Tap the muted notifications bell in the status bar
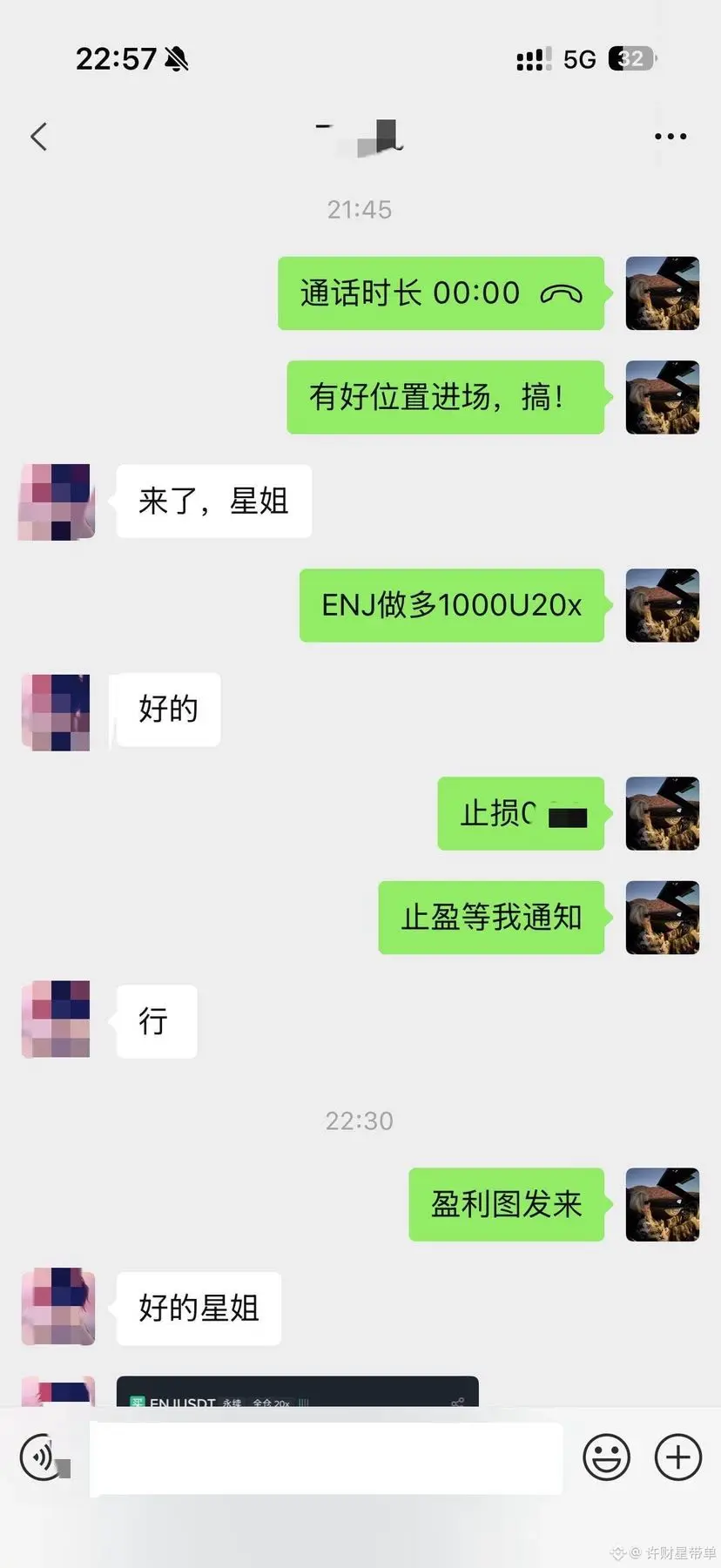This screenshot has height=1568, width=721. 179,58
